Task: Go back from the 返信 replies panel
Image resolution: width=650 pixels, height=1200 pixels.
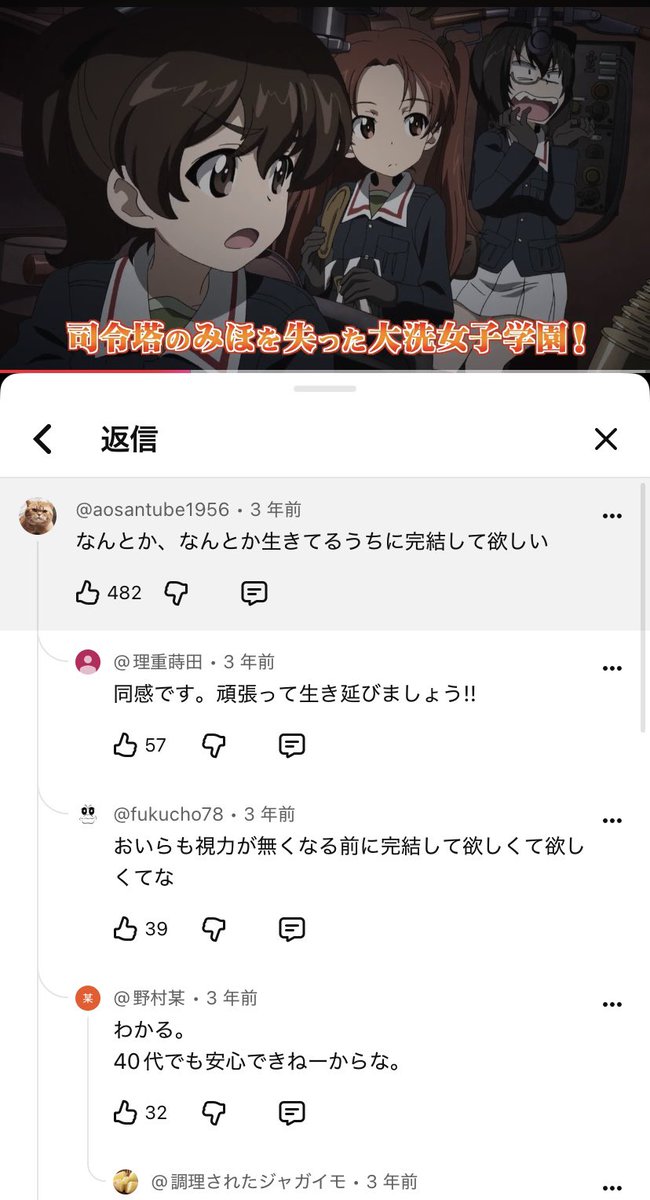Action: click(x=42, y=439)
